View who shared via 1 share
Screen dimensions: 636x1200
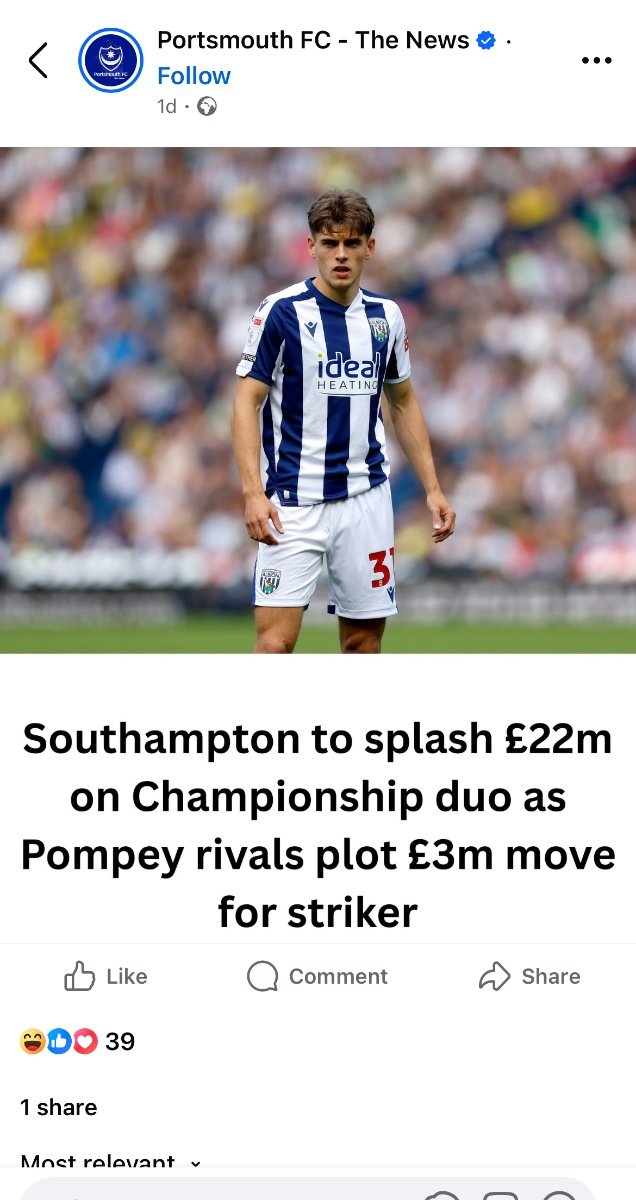(x=59, y=1107)
